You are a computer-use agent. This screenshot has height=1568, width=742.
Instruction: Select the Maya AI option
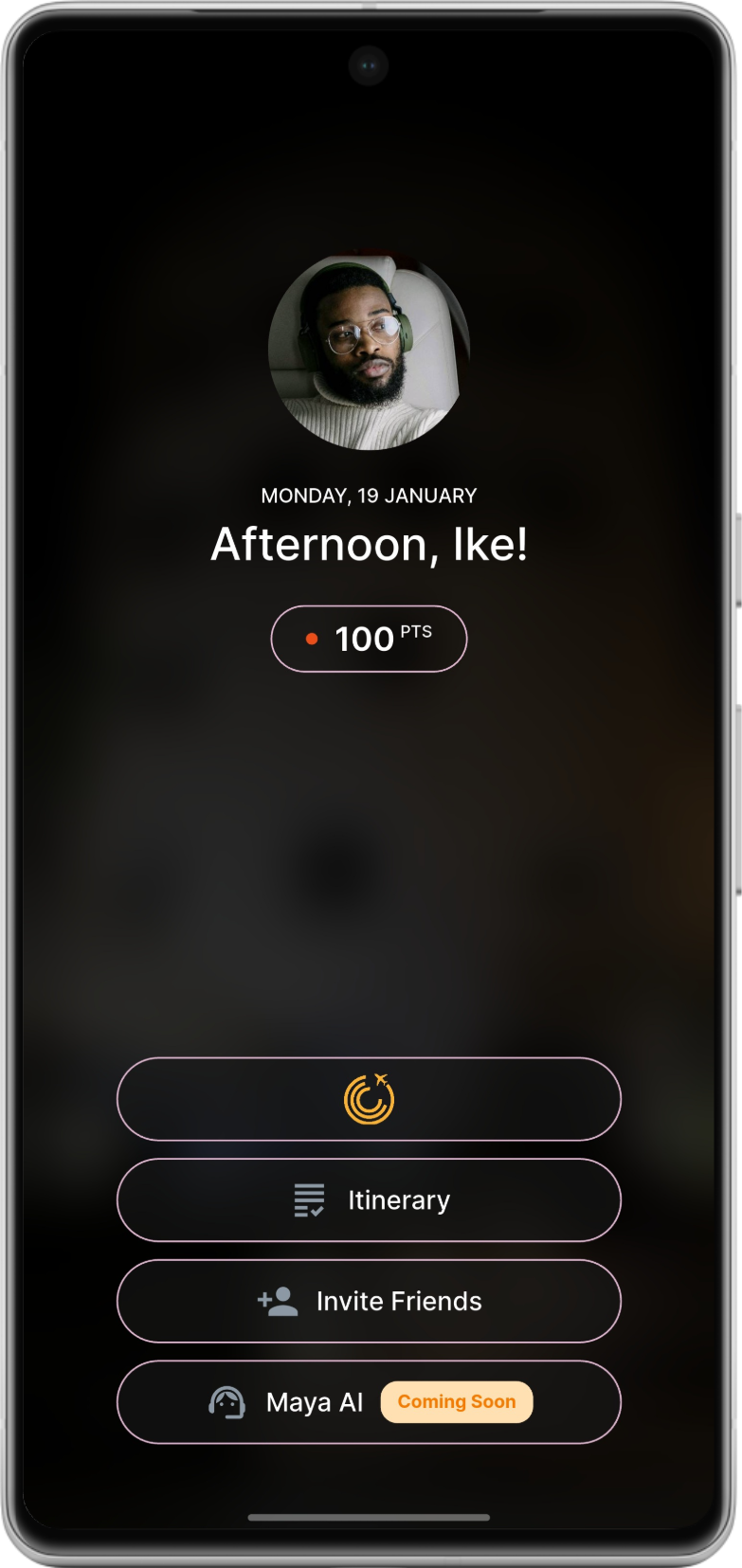369,1401
